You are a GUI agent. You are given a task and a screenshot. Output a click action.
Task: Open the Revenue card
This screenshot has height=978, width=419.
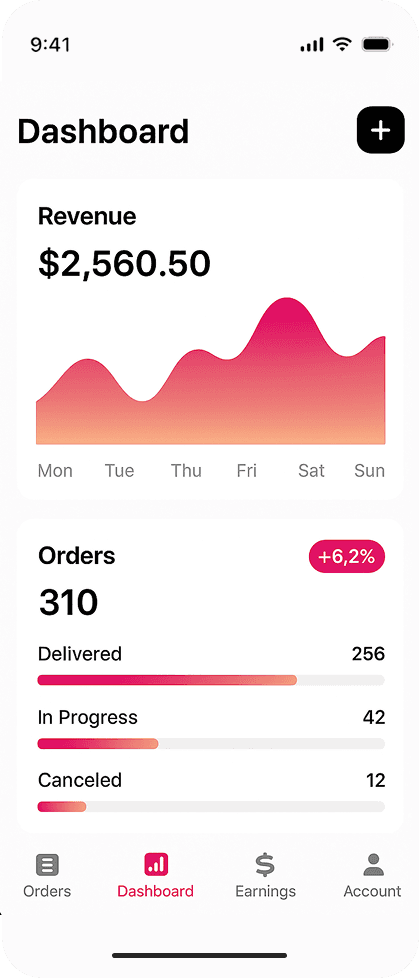(x=210, y=339)
